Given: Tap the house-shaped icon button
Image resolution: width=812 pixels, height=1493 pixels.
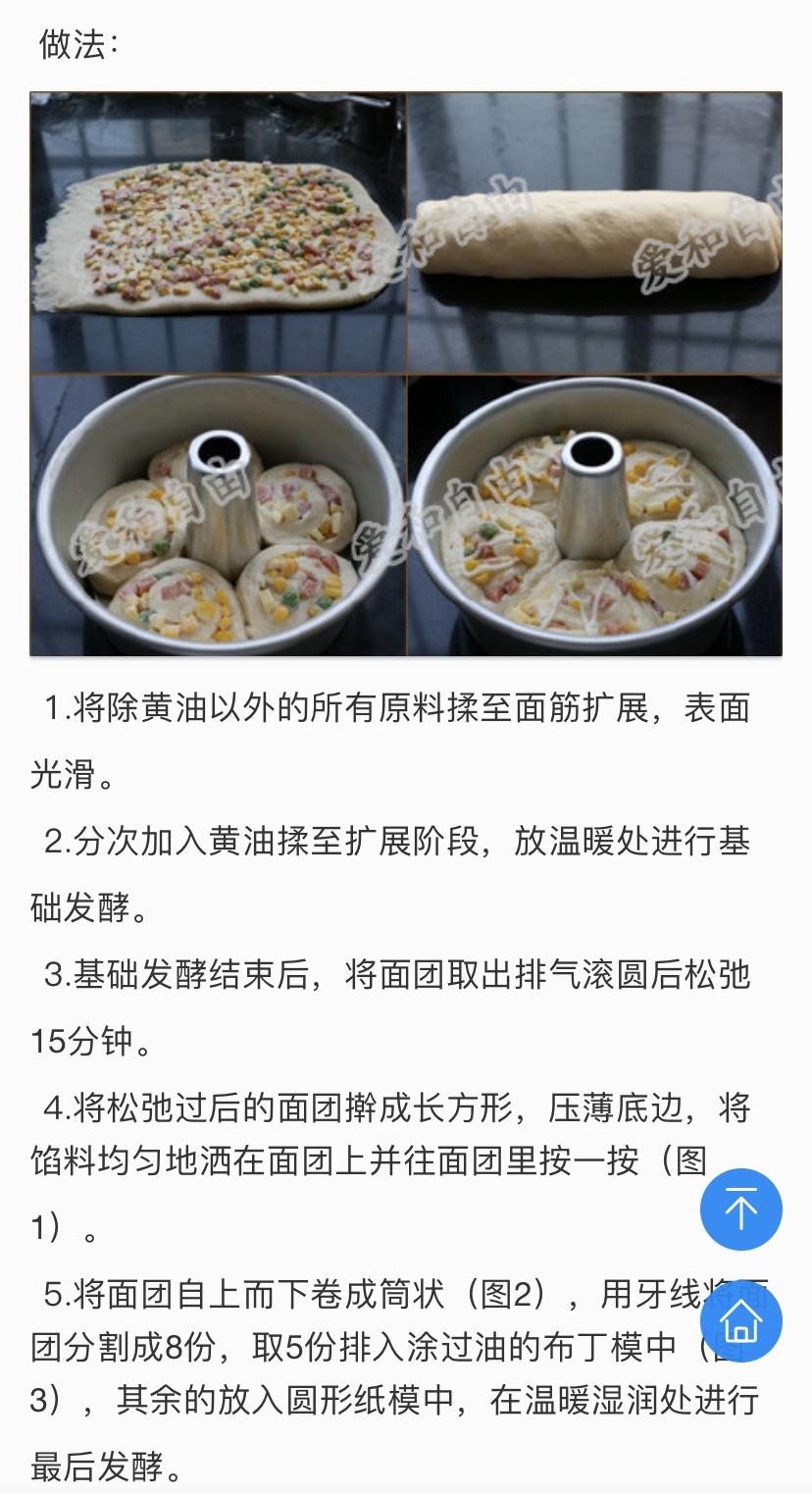Looking at the screenshot, I should pyautogui.click(x=742, y=1321).
